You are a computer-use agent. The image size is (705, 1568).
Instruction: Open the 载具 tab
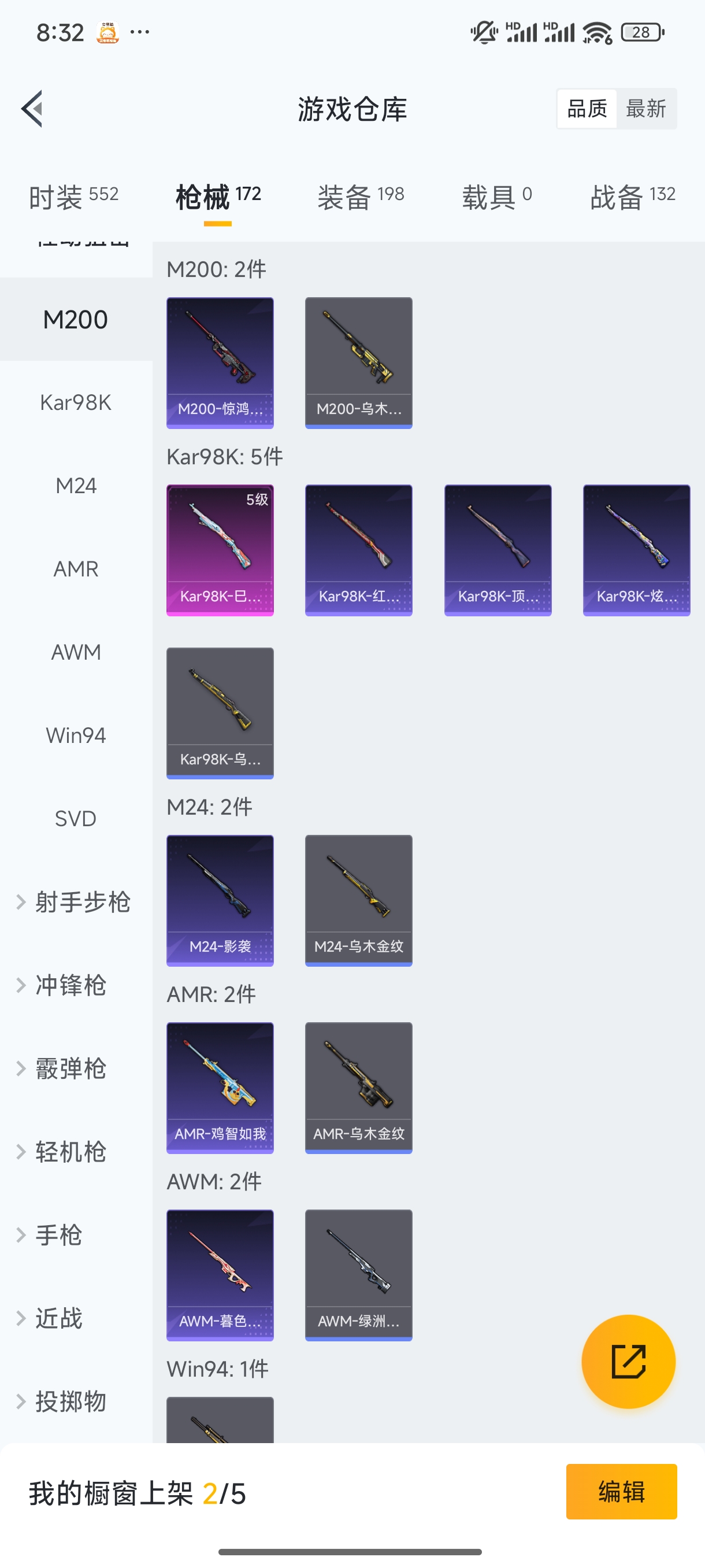[x=496, y=197]
